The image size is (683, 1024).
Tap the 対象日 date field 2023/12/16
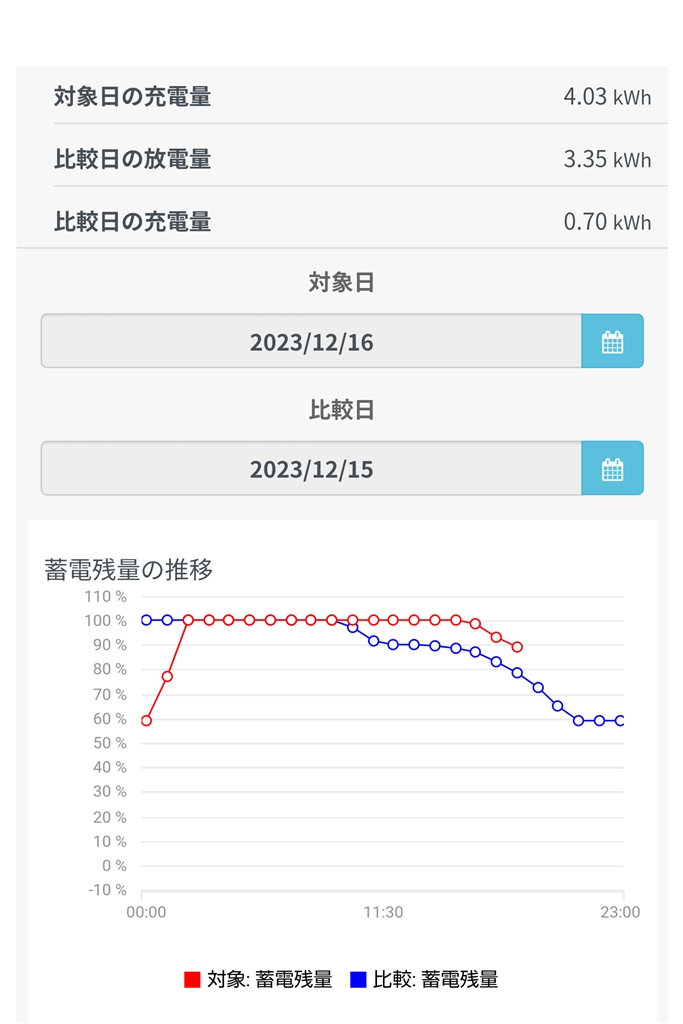pos(311,342)
